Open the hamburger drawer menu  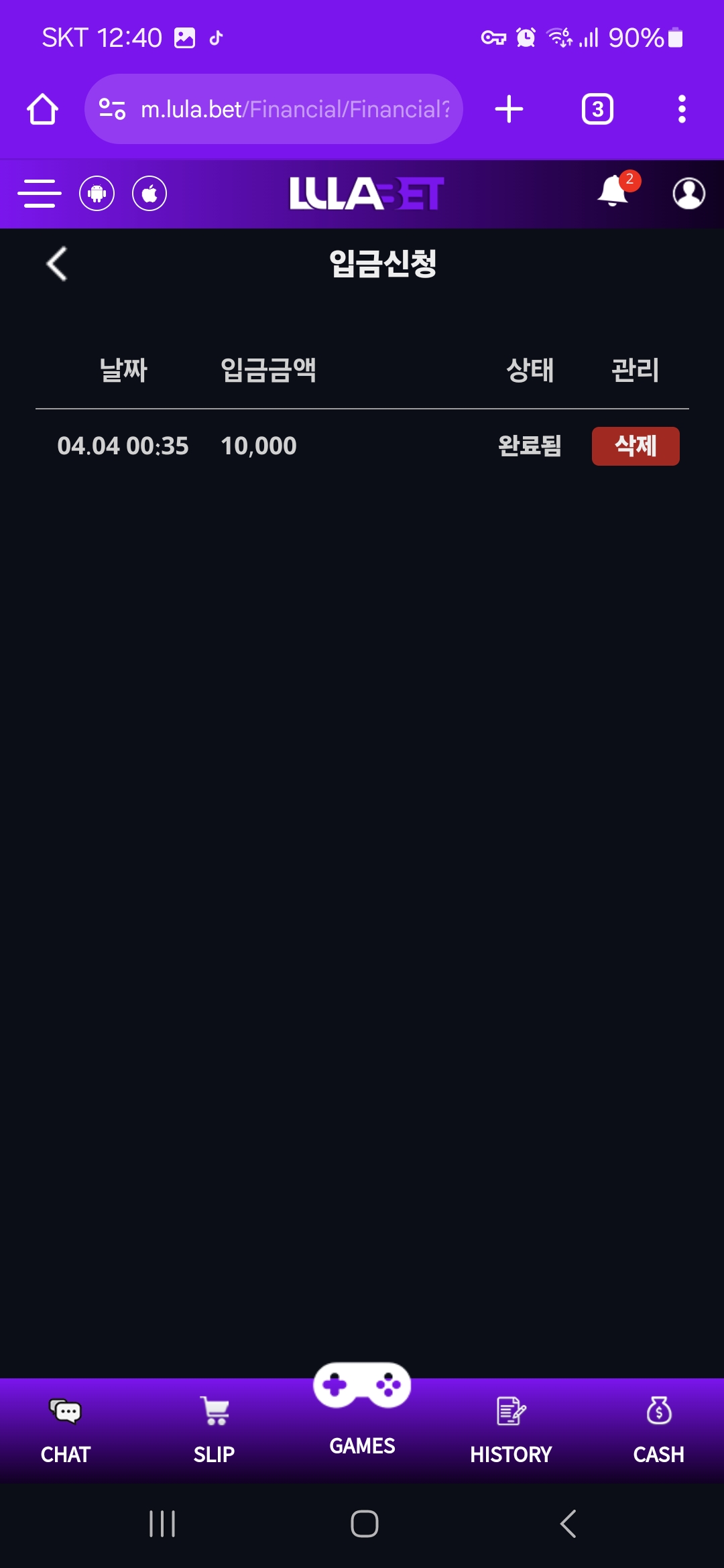[39, 194]
